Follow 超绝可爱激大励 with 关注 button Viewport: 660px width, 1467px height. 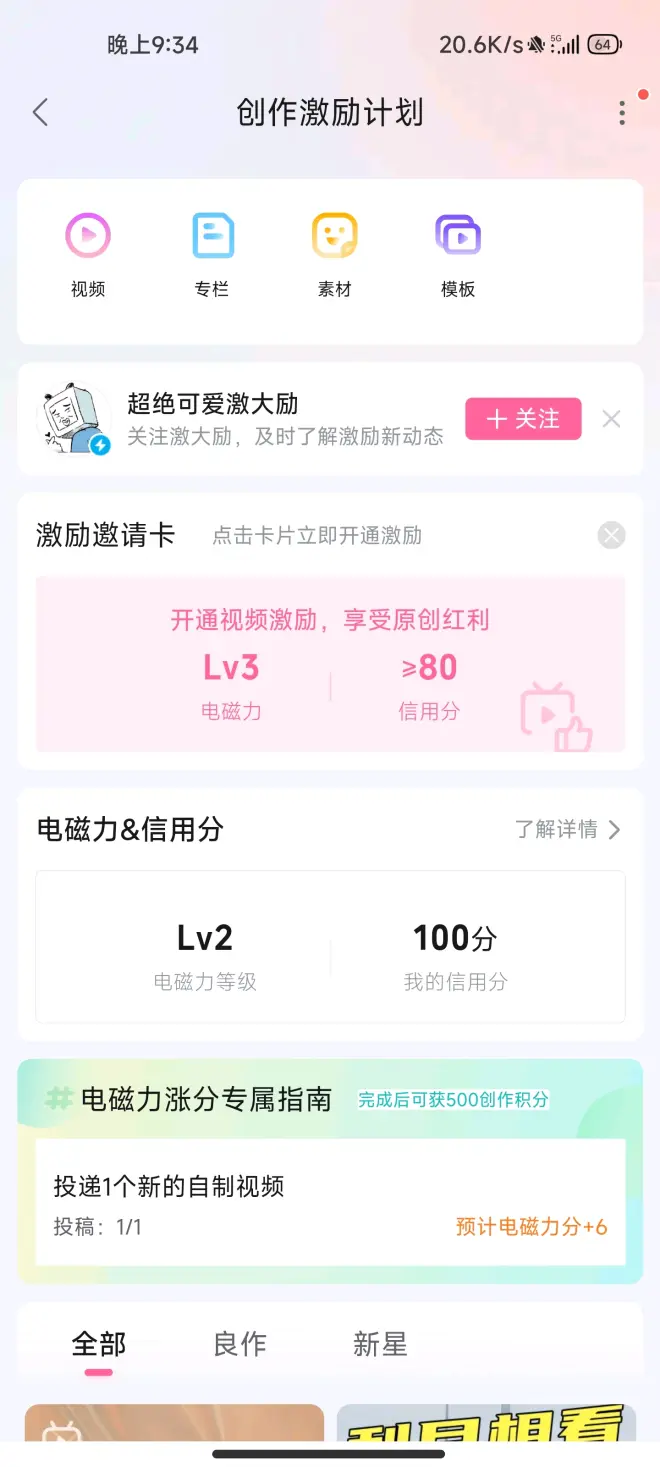522,419
